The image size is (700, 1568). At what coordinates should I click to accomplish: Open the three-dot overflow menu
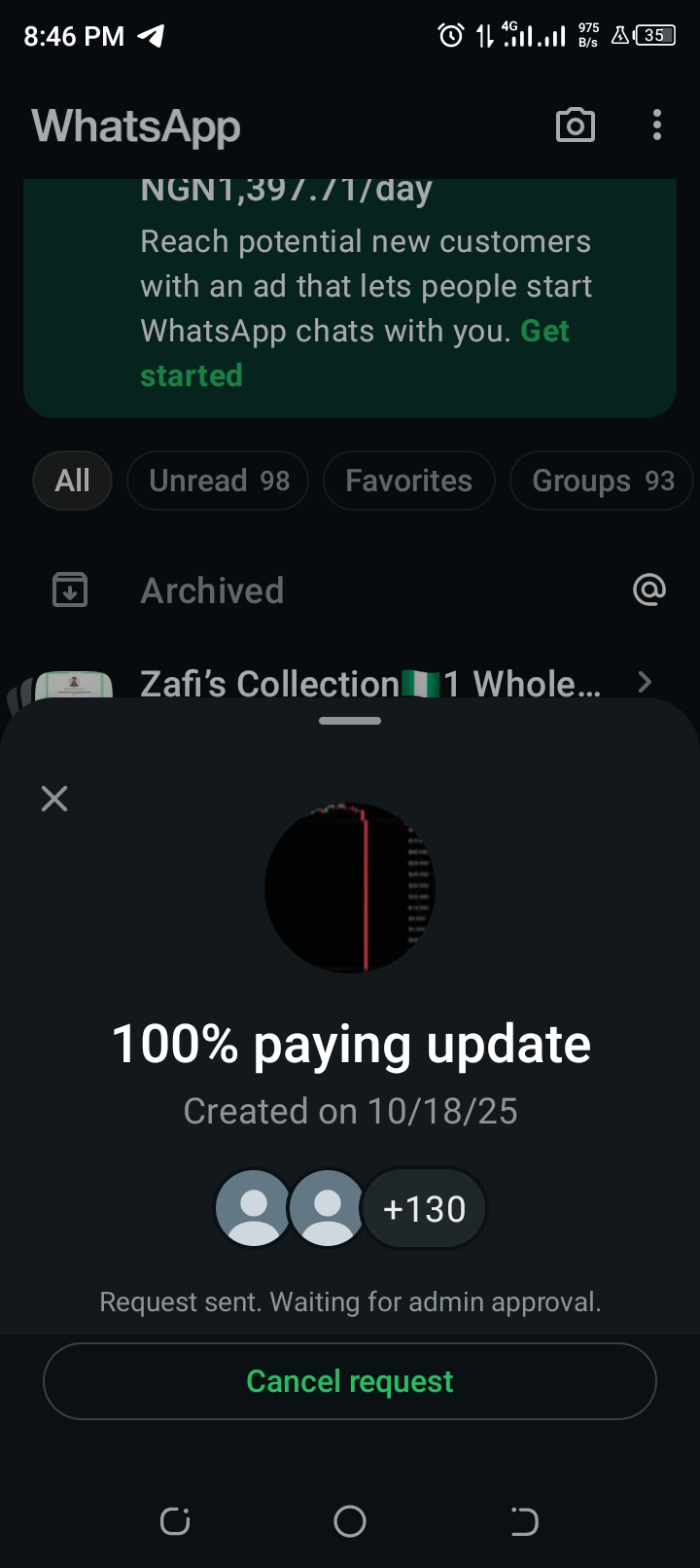coord(657,125)
